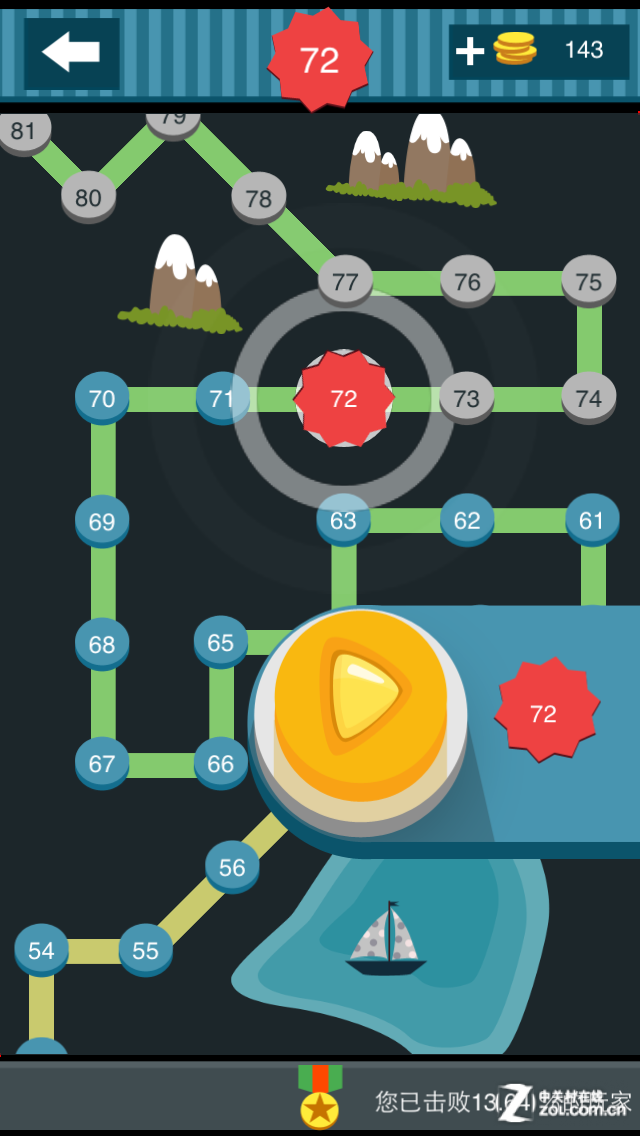Choose level 54 on the path
Screen dimensions: 640x1136
[x=41, y=950]
